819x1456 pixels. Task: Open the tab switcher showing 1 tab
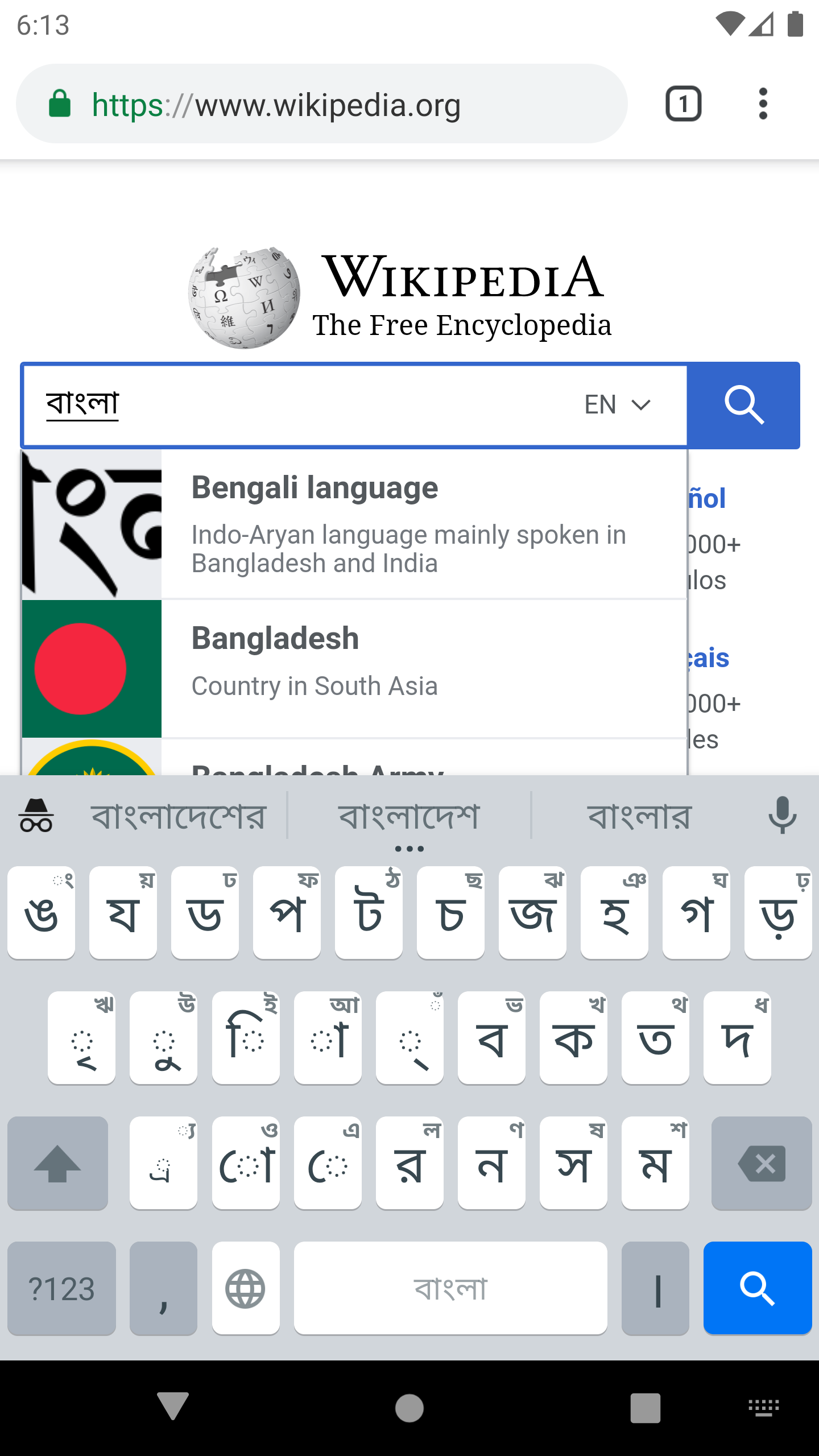(683, 104)
